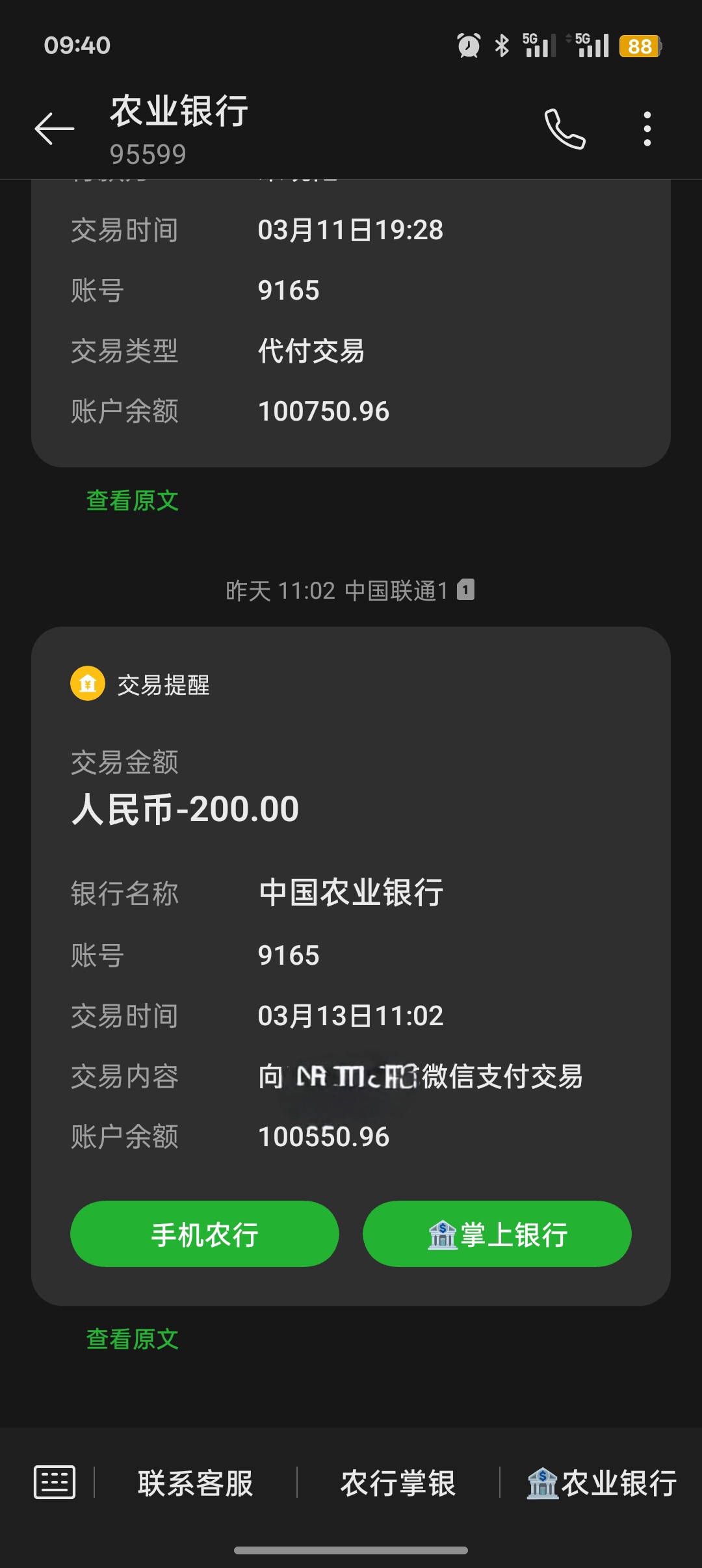702x1568 pixels.
Task: Select 农行掌银 in the bottom menu
Action: click(398, 1483)
